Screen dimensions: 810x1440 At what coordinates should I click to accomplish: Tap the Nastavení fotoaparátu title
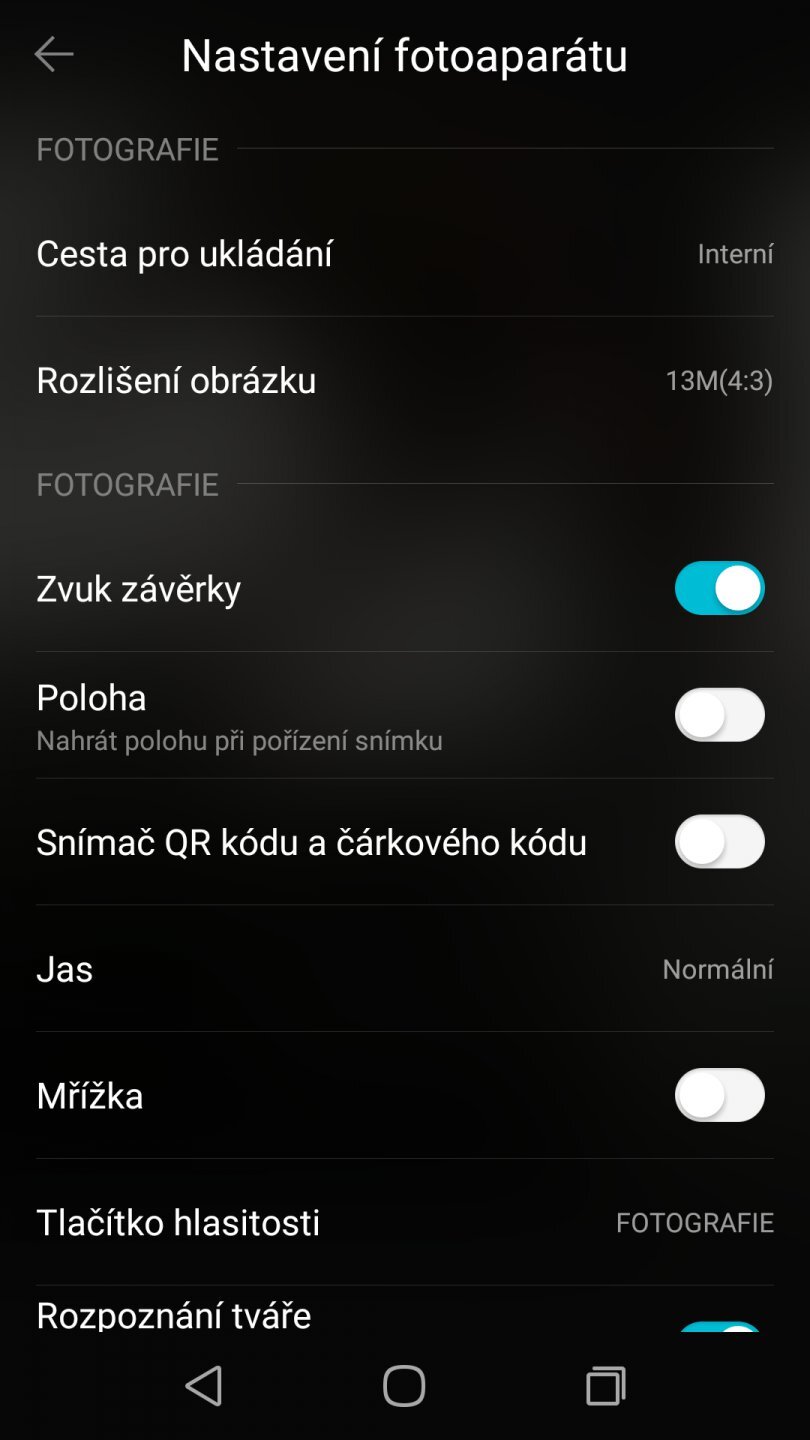tap(404, 57)
